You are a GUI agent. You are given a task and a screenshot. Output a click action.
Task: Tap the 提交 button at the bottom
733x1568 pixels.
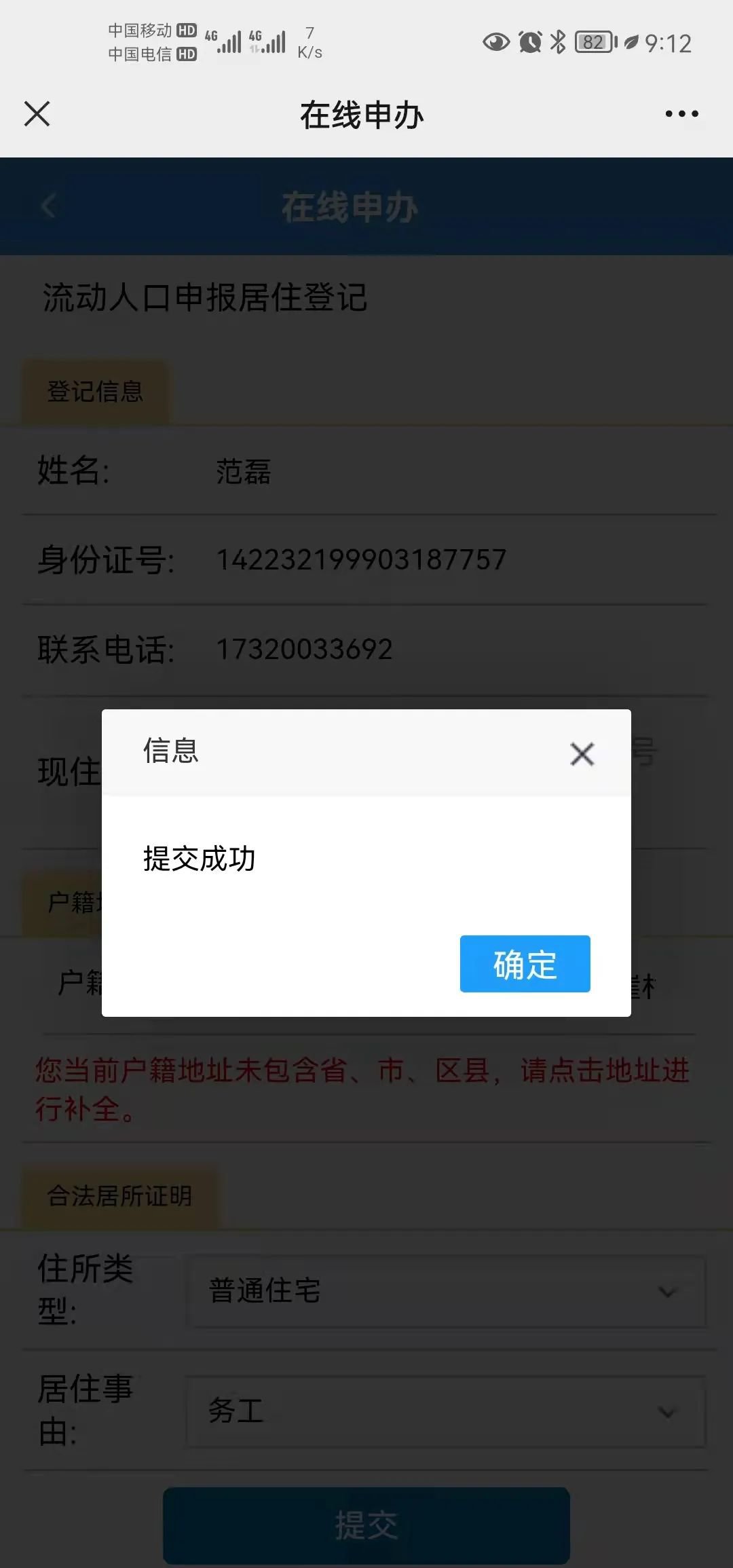point(366,1525)
